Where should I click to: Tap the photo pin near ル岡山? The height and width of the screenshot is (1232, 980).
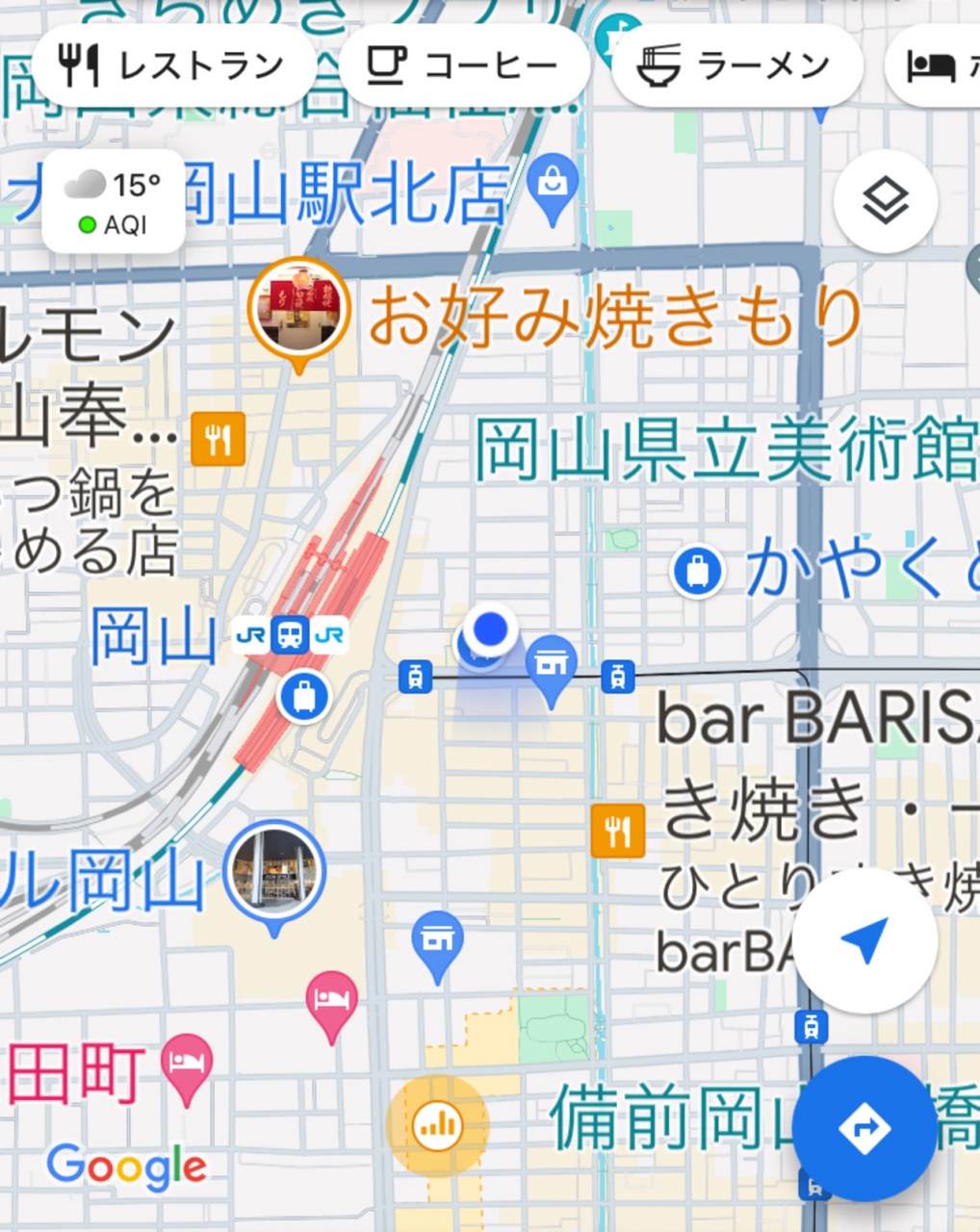point(275,872)
